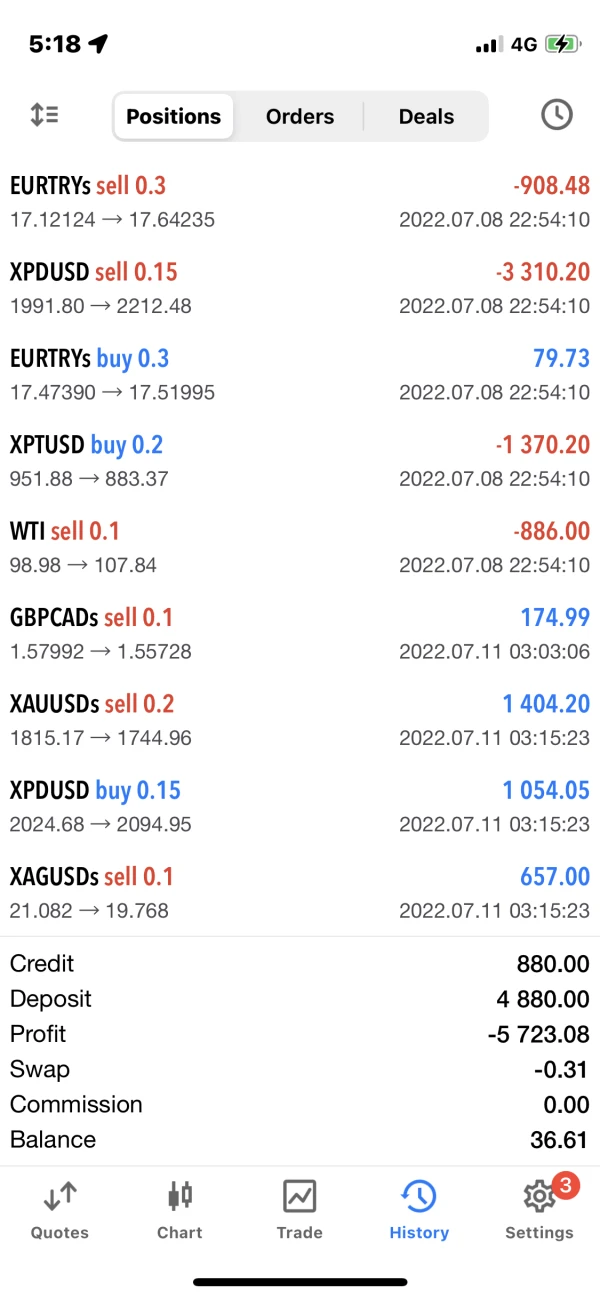Open the sort options icon
600x1299 pixels.
(44, 115)
